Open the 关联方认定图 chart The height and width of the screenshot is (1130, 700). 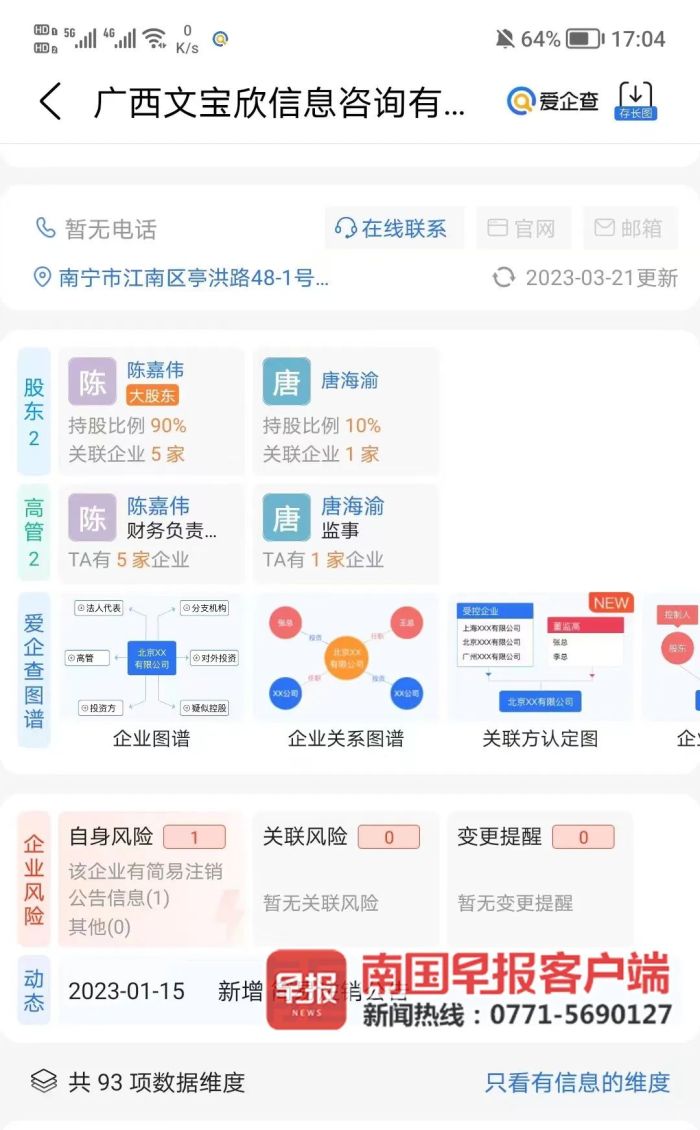click(x=541, y=672)
